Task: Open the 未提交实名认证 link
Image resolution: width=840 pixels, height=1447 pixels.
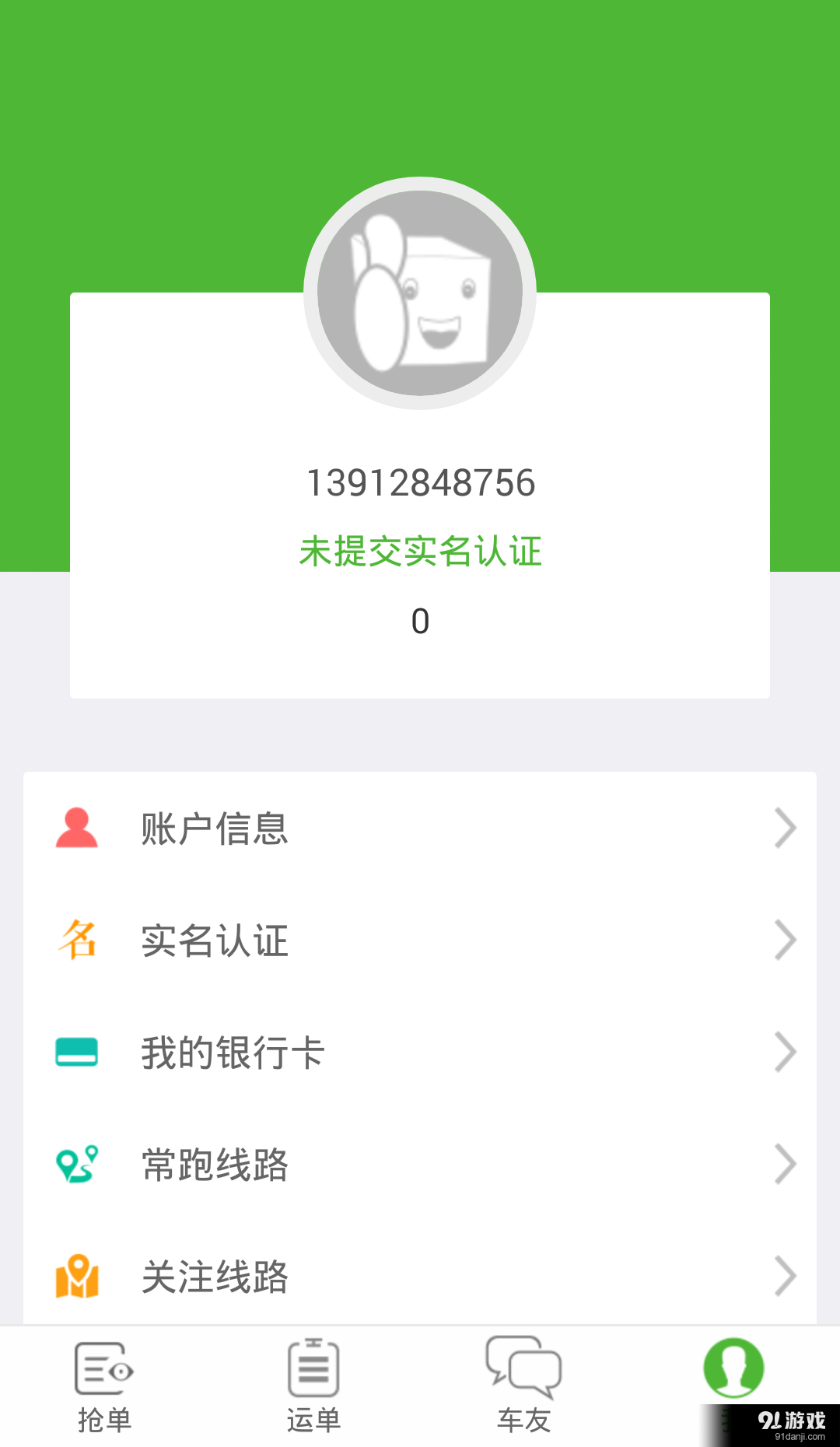Action: click(x=420, y=550)
